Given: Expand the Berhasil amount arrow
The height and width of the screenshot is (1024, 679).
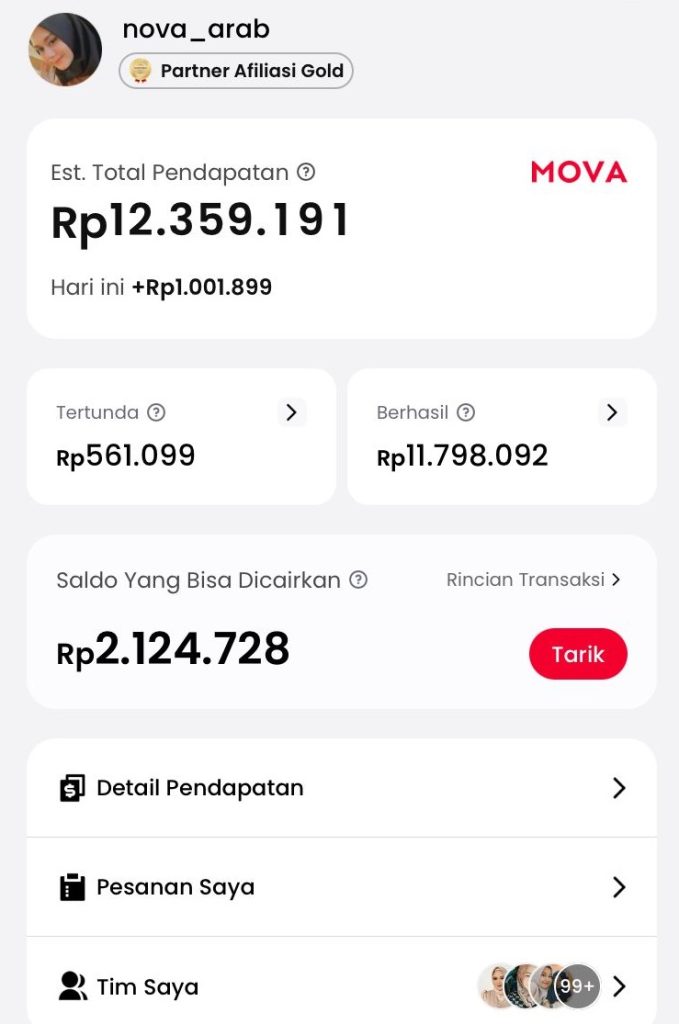Looking at the screenshot, I should pyautogui.click(x=612, y=412).
